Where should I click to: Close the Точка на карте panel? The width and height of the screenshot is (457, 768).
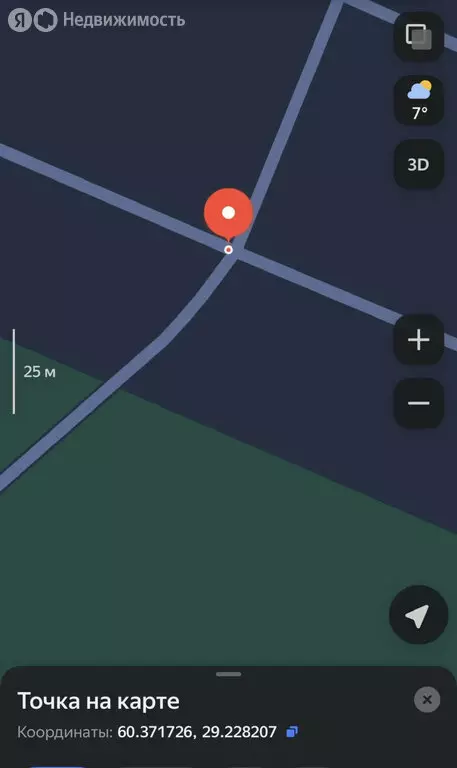click(427, 699)
